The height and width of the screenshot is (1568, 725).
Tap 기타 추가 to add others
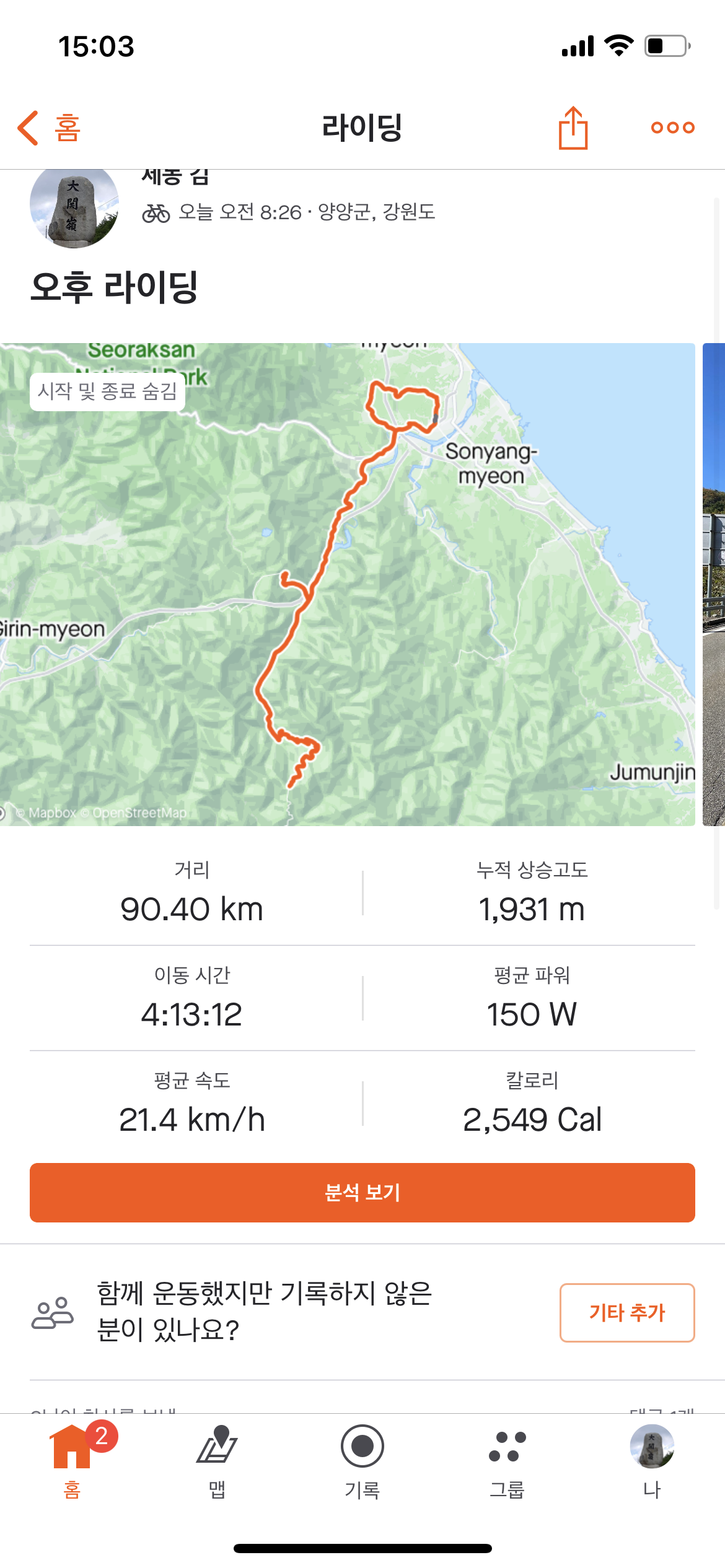coord(627,1312)
